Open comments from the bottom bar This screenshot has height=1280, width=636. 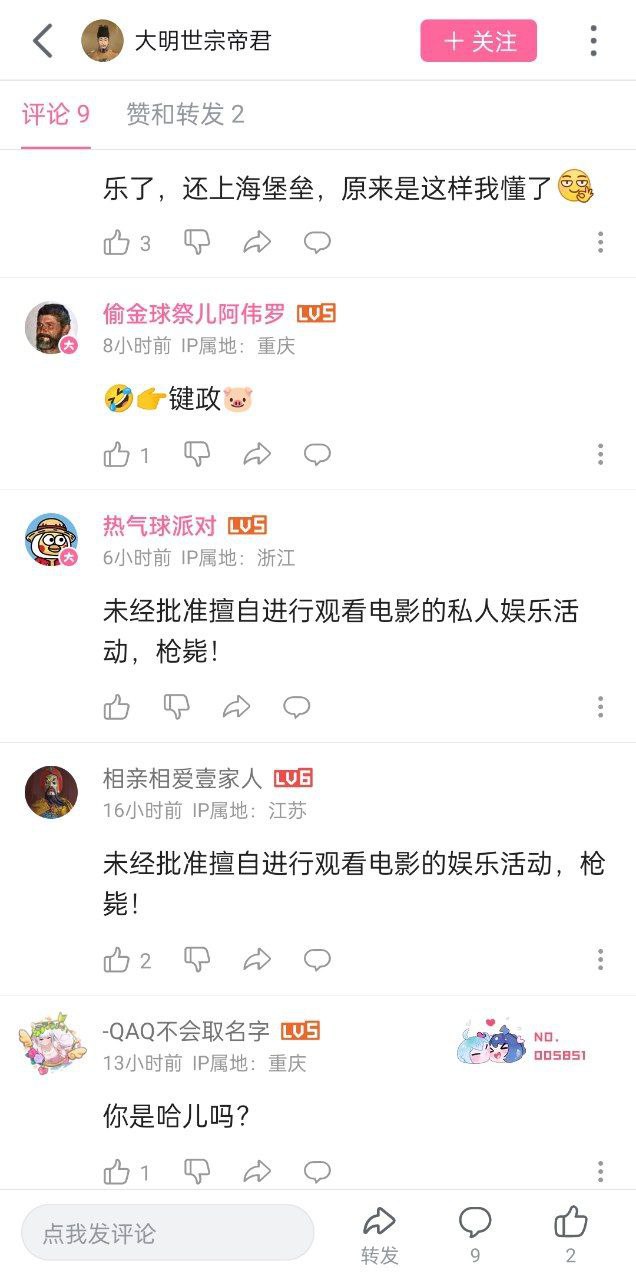pyautogui.click(x=474, y=1235)
